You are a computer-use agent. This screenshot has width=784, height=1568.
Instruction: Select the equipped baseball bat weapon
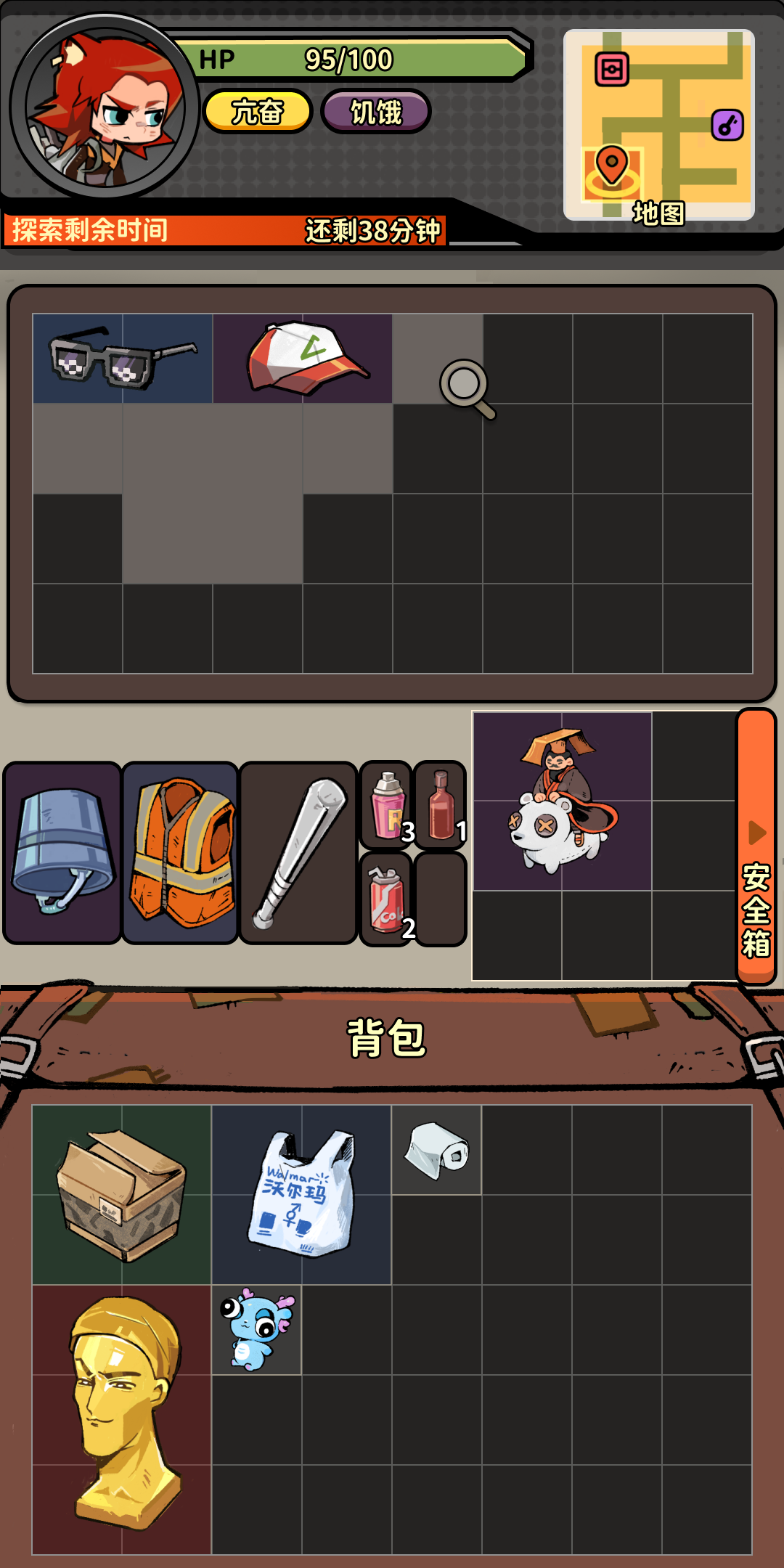pos(298,852)
